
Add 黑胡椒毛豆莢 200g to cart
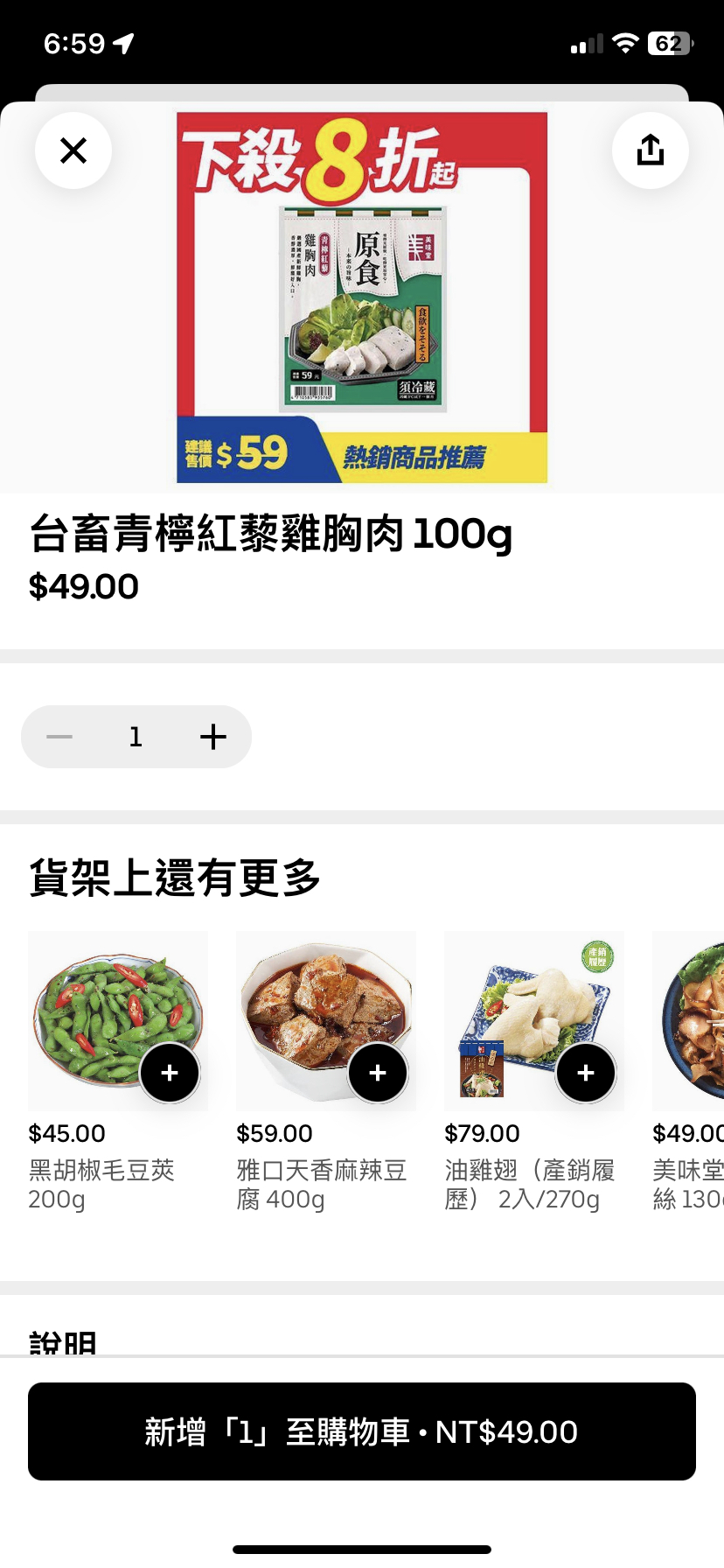170,1073
